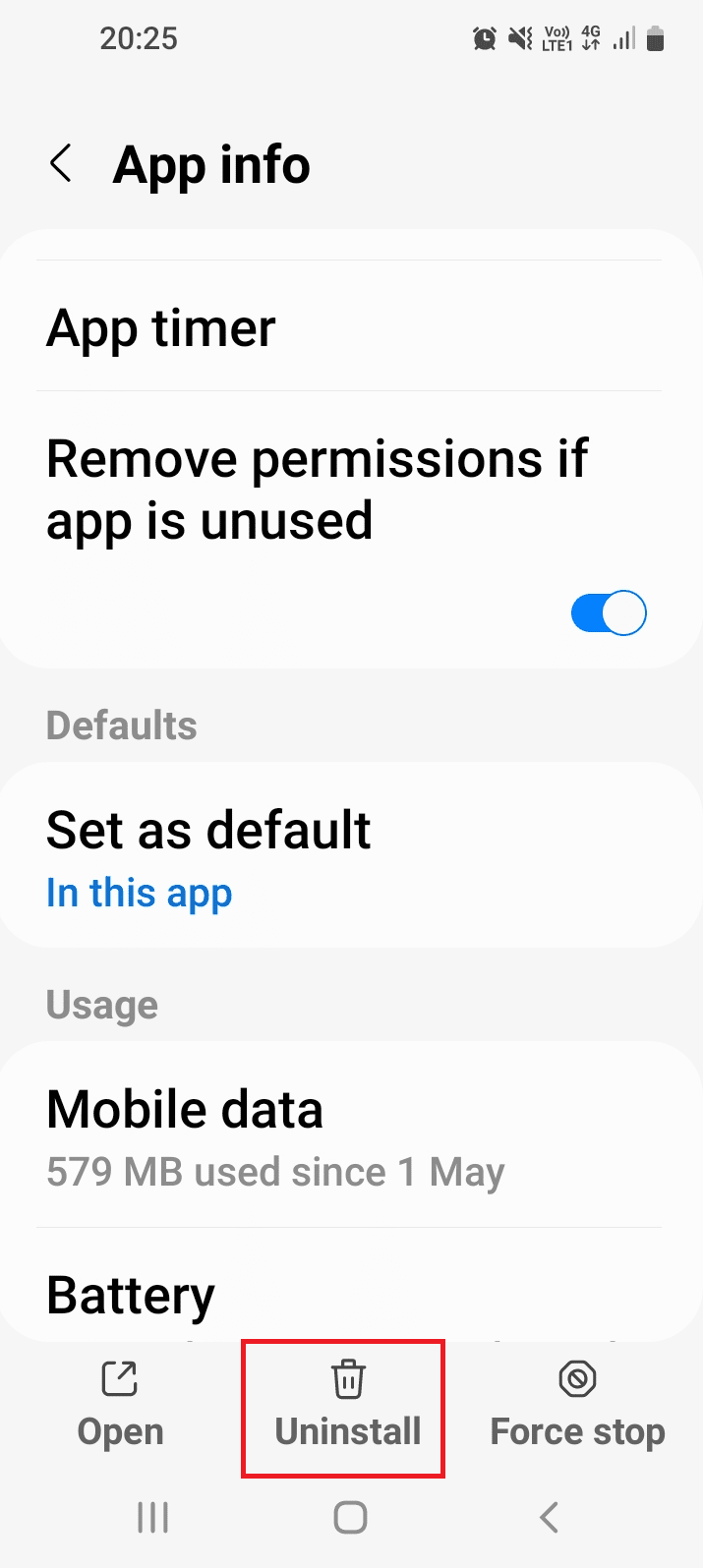Go to the home screen
This screenshot has width=703, height=1568.
[x=350, y=1518]
